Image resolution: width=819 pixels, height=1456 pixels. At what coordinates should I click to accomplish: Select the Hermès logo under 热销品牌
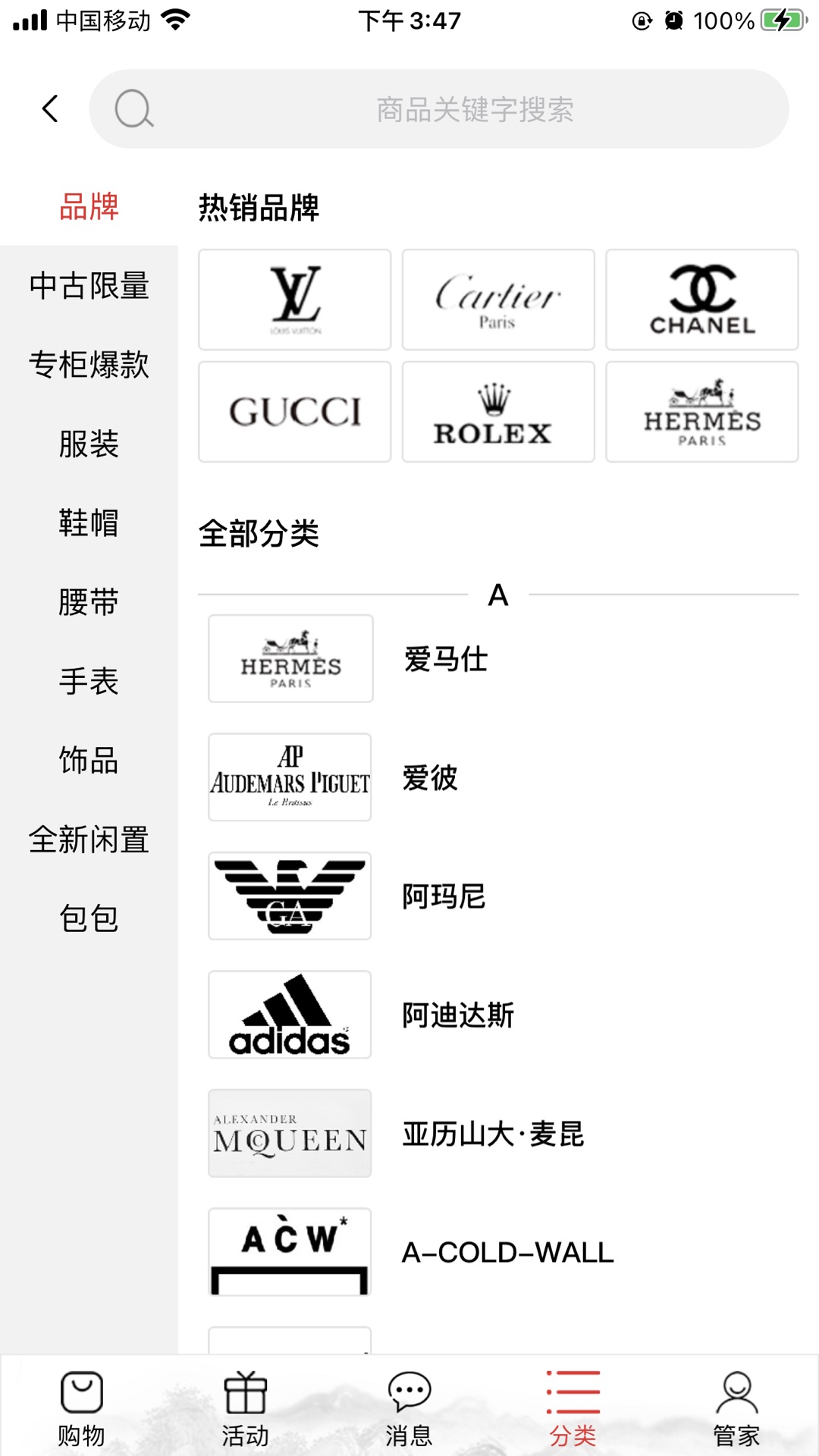click(x=701, y=411)
